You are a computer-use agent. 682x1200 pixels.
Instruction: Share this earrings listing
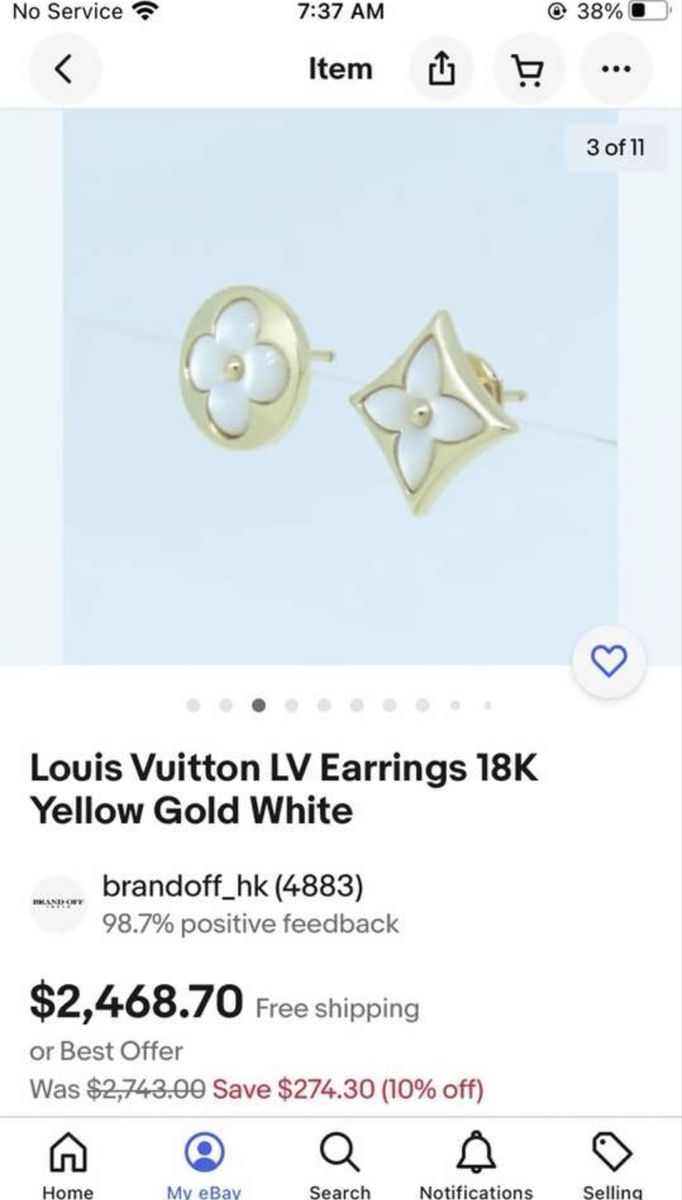[x=441, y=69]
